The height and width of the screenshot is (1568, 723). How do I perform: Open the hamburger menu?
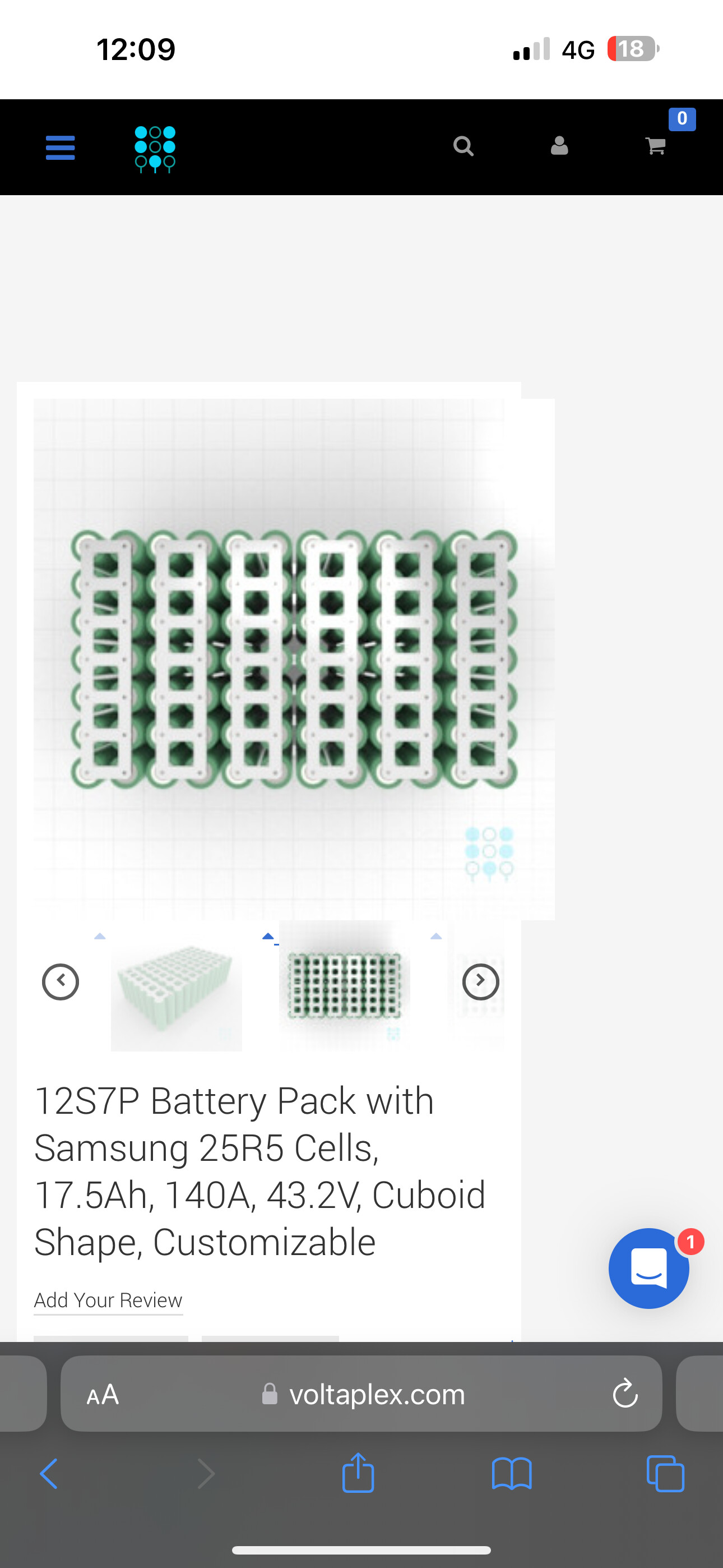click(61, 147)
